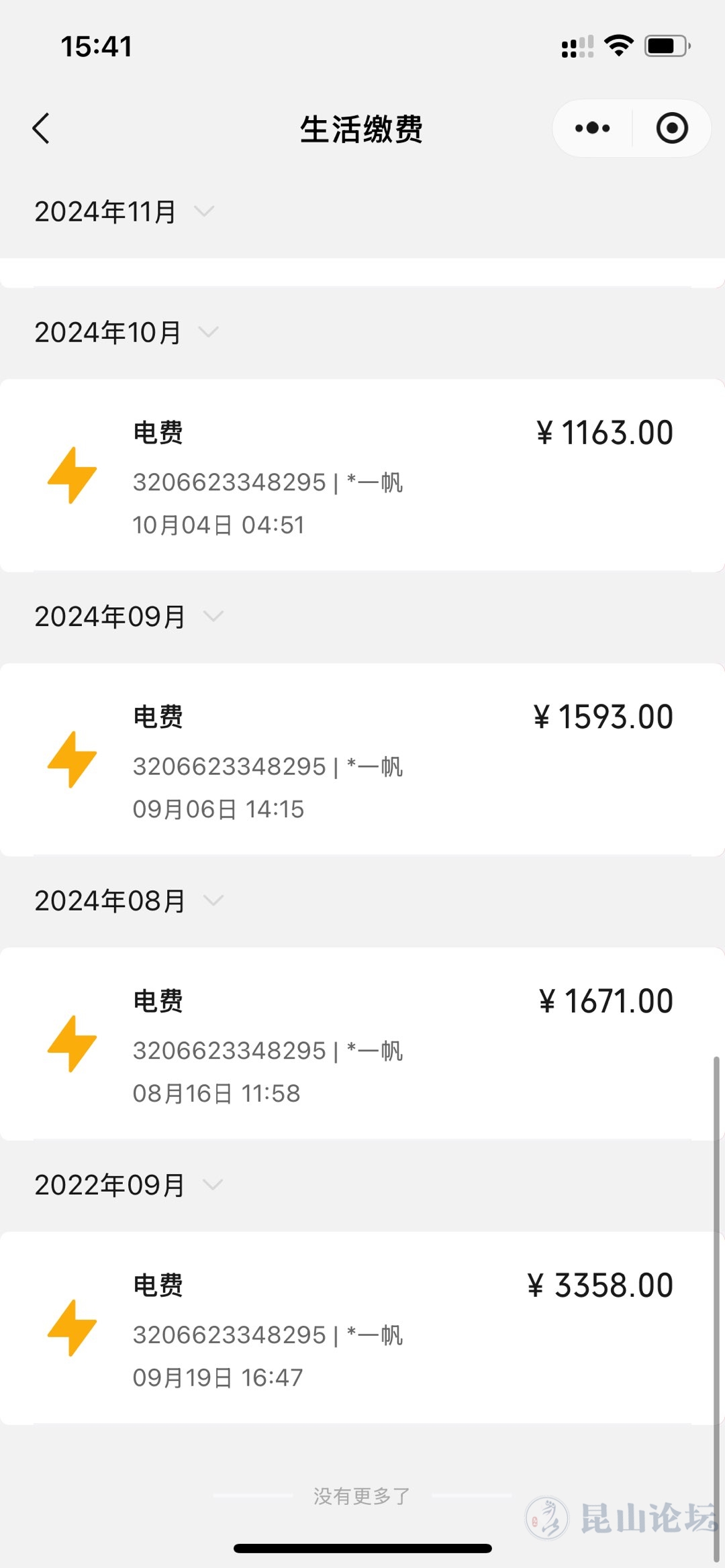
Task: Collapse the 2024年10月 month section
Action: tap(126, 333)
